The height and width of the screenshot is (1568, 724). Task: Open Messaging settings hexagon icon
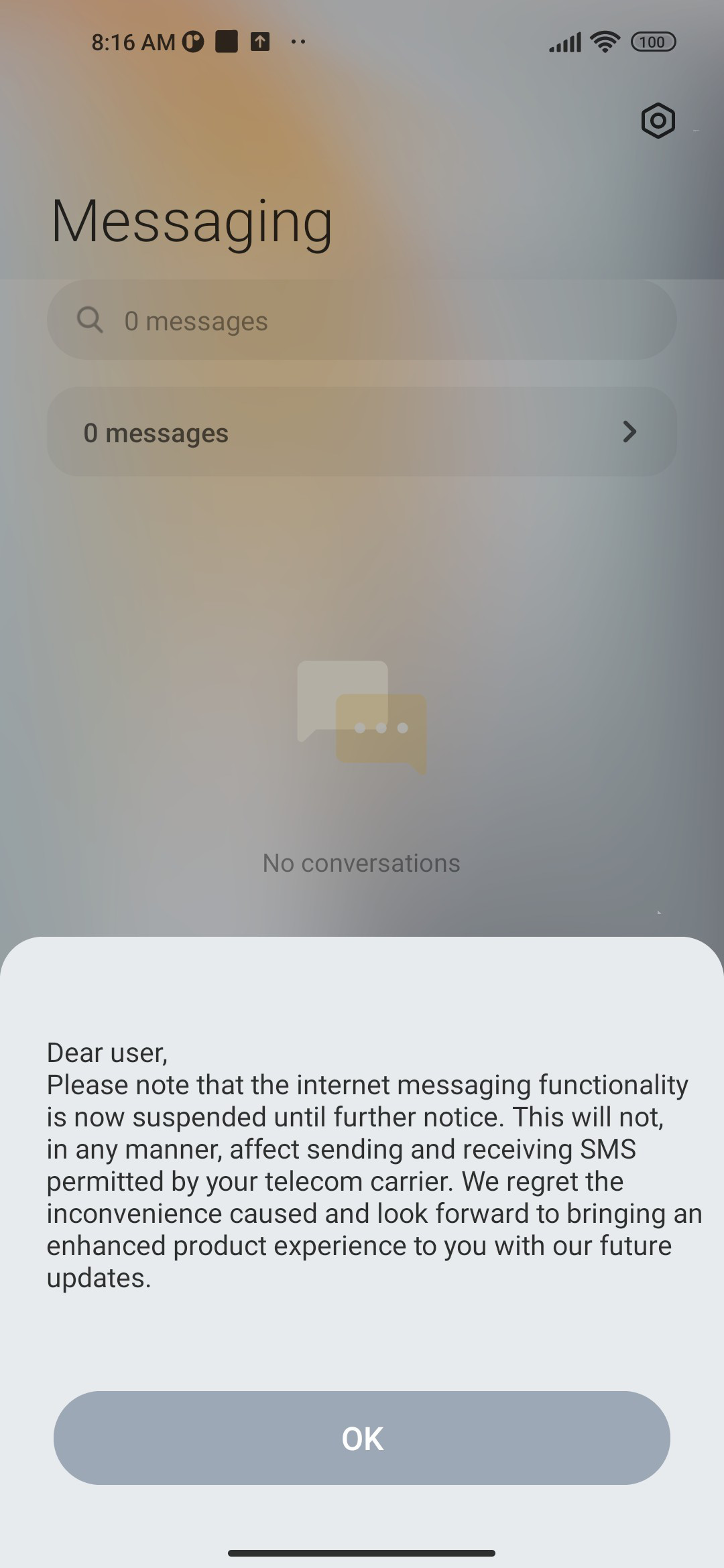click(x=658, y=121)
